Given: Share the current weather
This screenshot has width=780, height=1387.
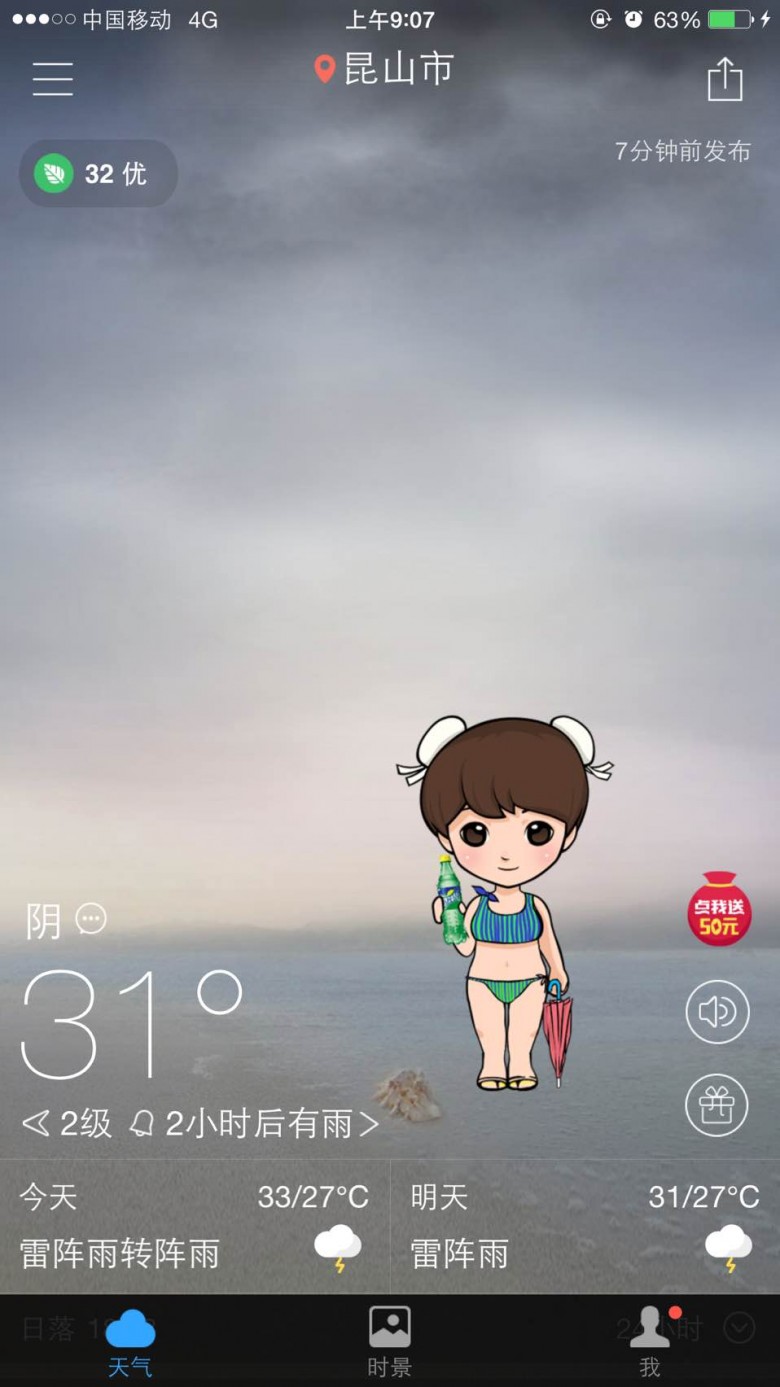Looking at the screenshot, I should tap(725, 78).
